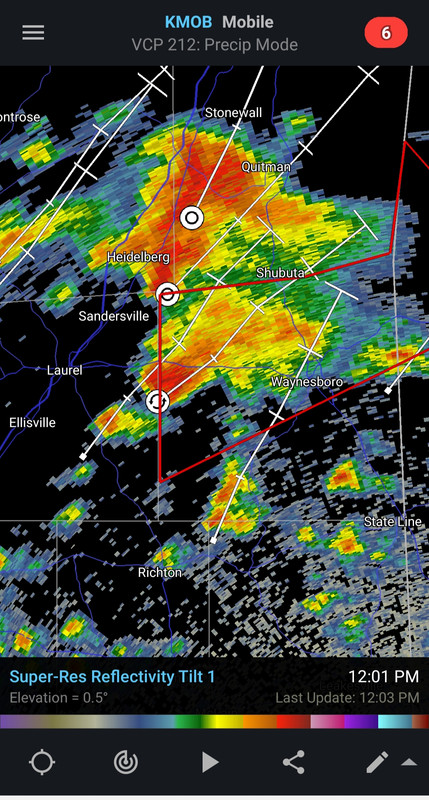429x800 pixels.
Task: Expand the drawing tool options arrow
Action: (409, 763)
